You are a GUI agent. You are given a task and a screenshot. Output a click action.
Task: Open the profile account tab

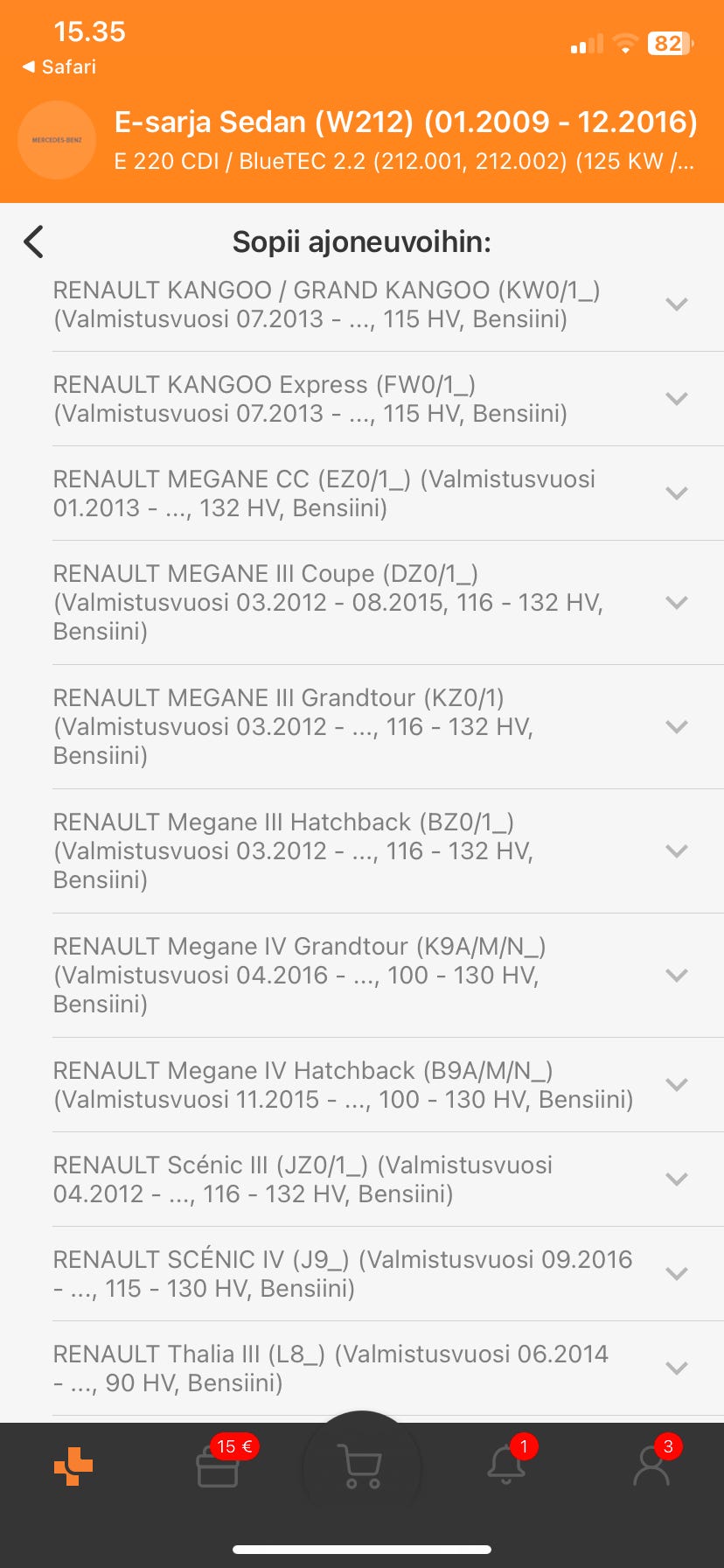tap(651, 1466)
